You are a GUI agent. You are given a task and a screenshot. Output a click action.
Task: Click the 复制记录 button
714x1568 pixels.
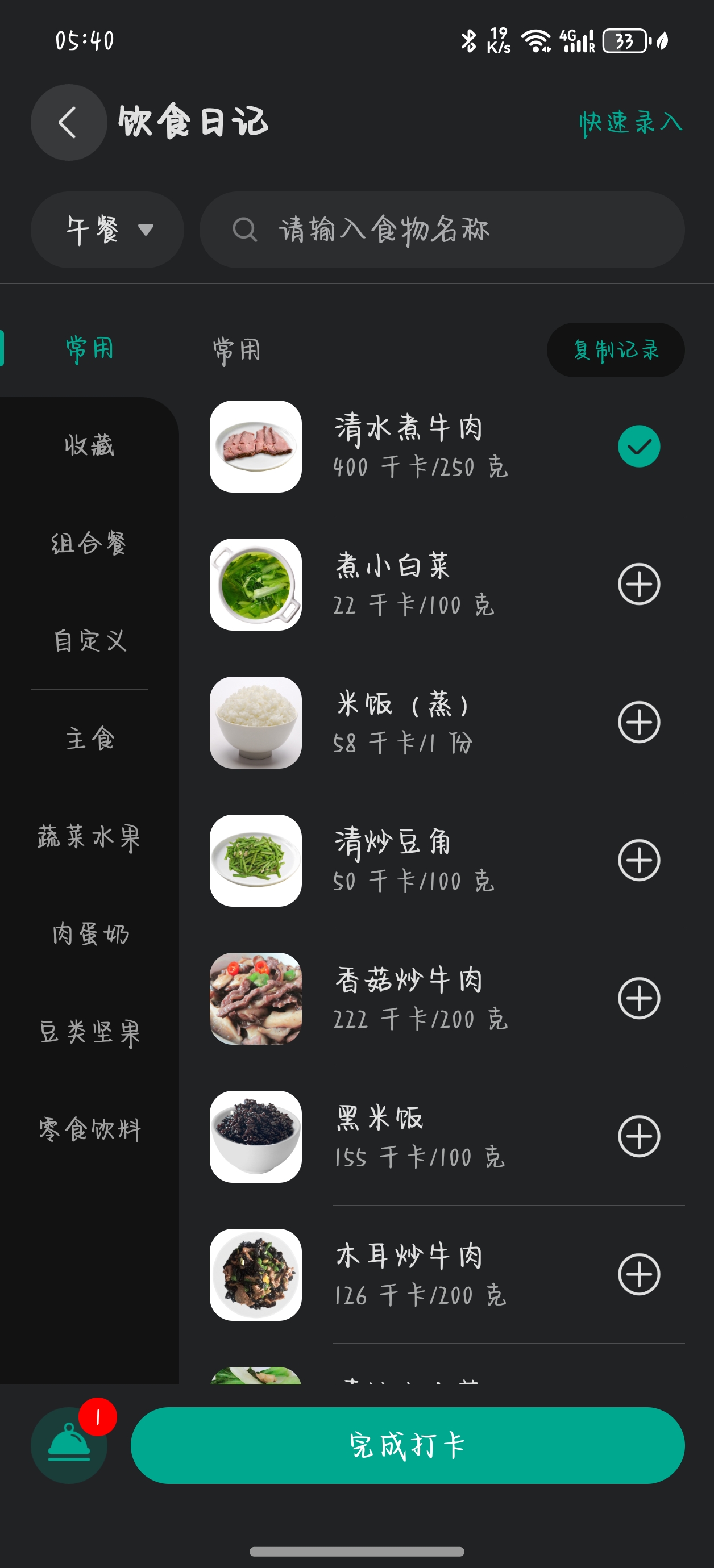pyautogui.click(x=615, y=349)
